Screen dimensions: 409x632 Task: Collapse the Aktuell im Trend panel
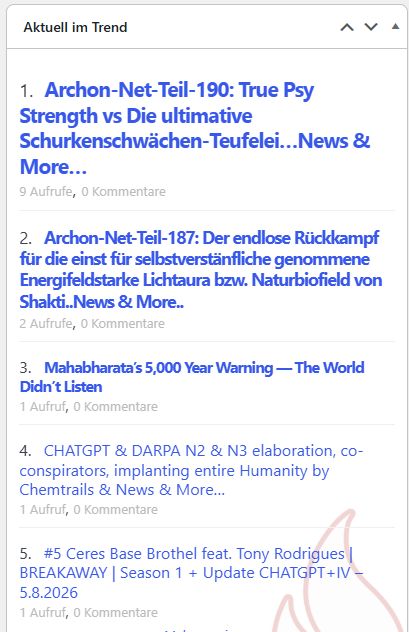click(x=395, y=27)
